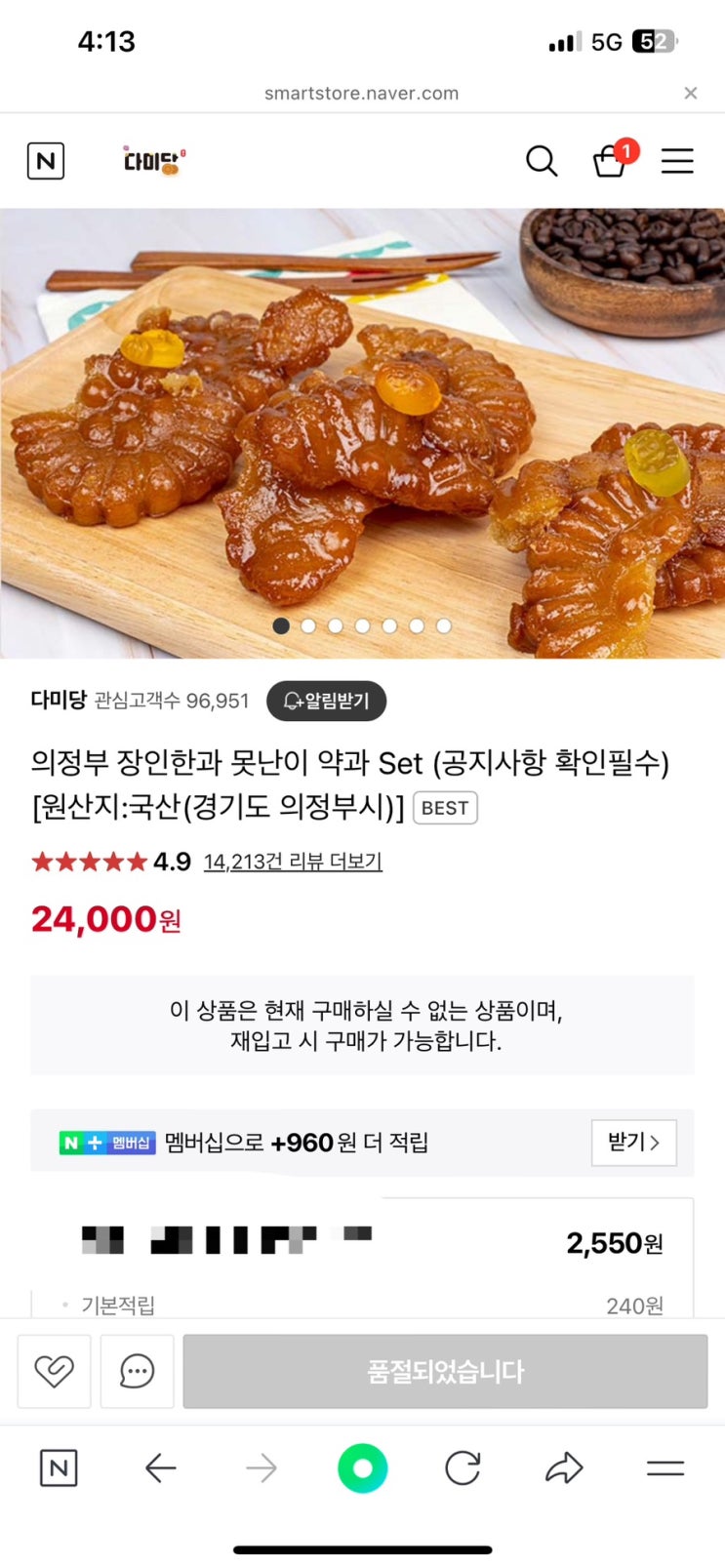This screenshot has width=725, height=1568.
Task: Open 14,213건 리뷰 더보기 reviews link
Action: point(293,862)
